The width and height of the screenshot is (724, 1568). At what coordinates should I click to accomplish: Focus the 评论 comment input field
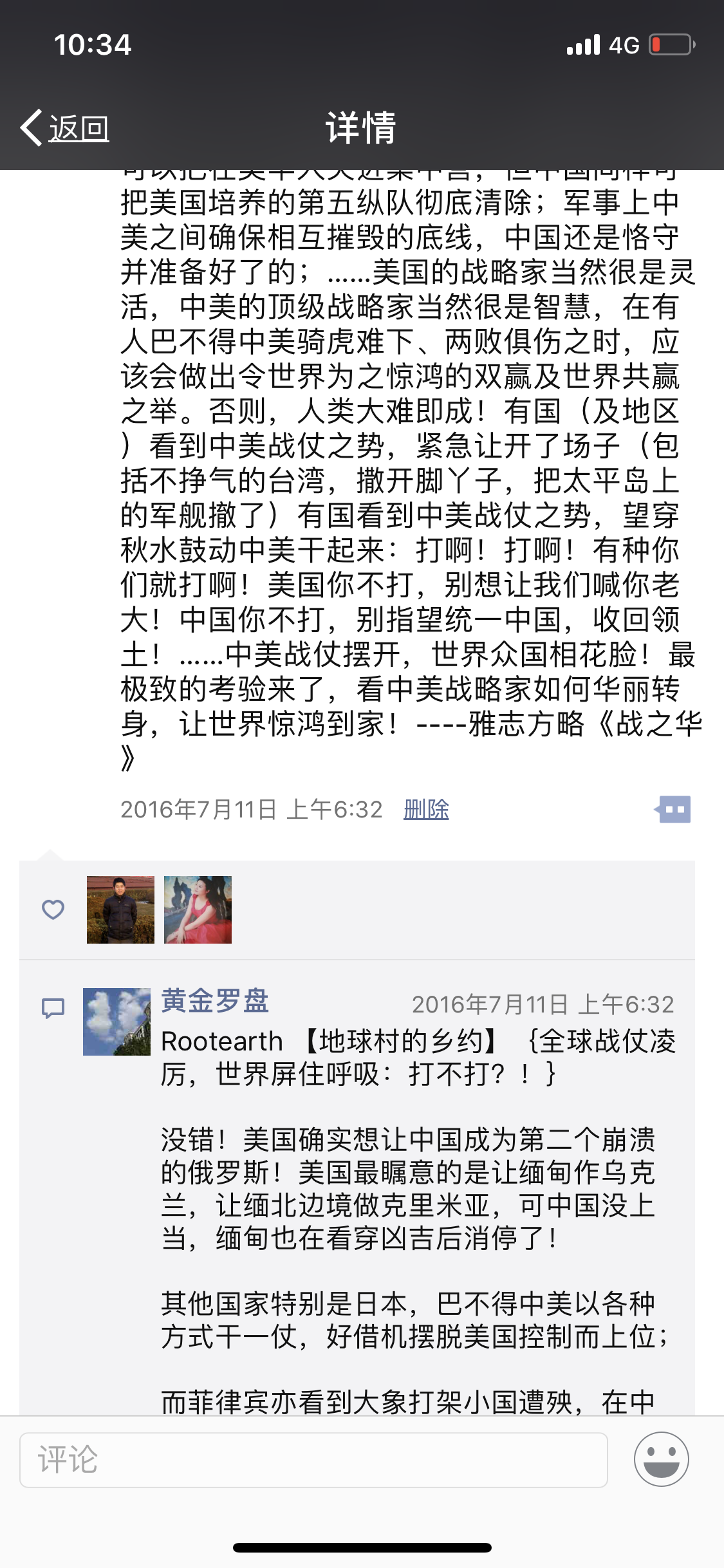(313, 1460)
